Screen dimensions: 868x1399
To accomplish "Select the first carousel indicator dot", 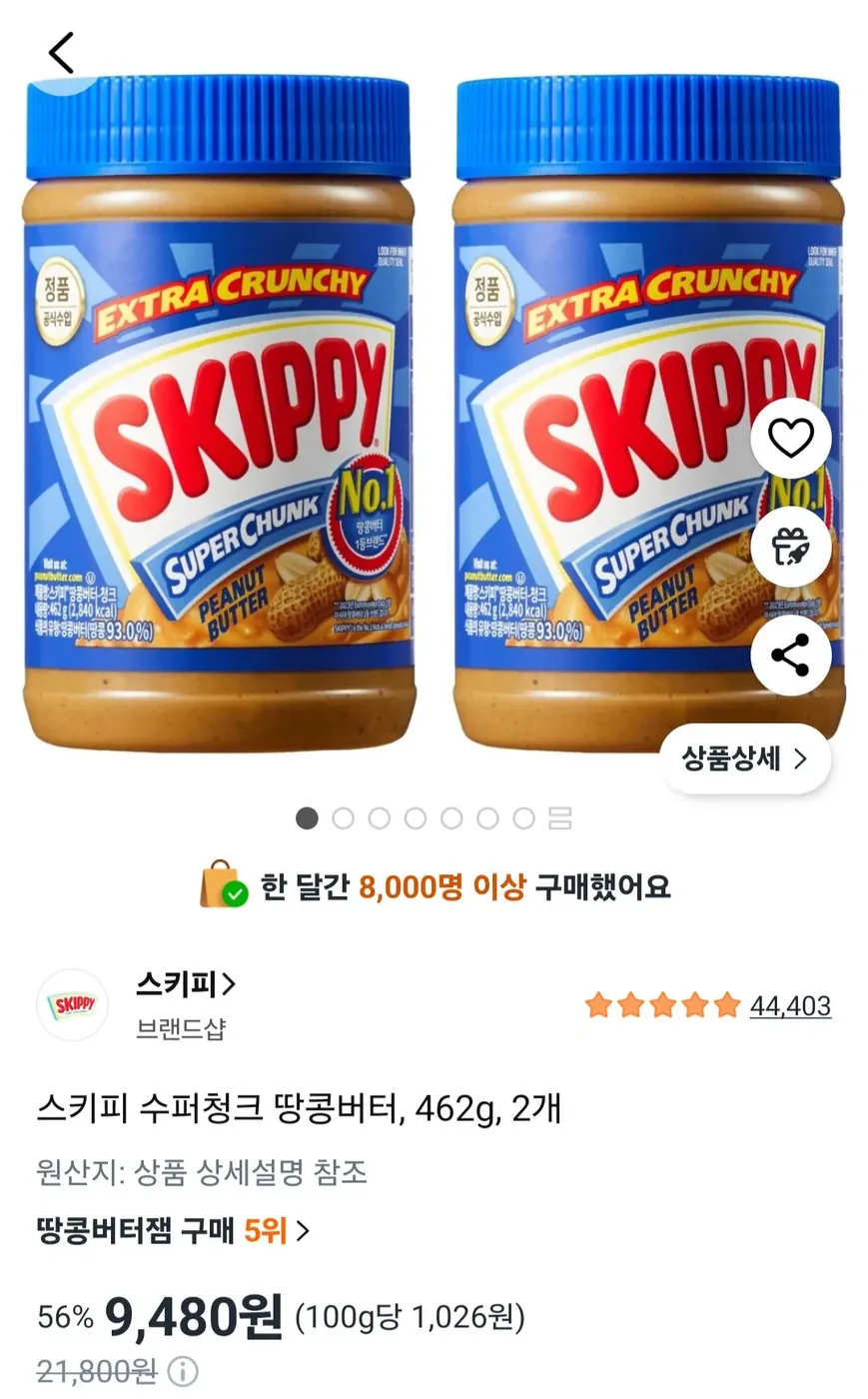I will point(306,817).
